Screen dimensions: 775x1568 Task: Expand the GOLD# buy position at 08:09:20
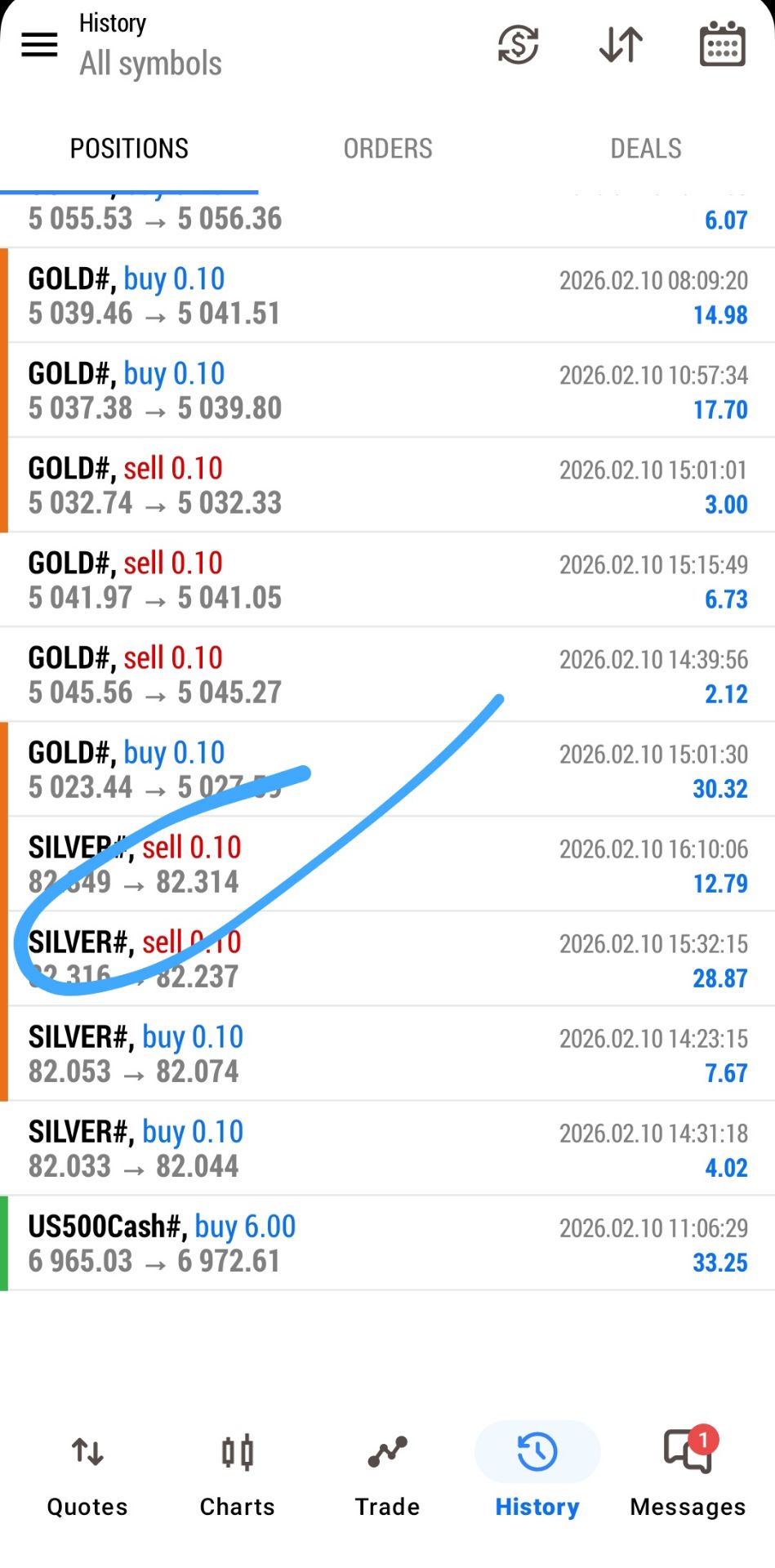(388, 296)
